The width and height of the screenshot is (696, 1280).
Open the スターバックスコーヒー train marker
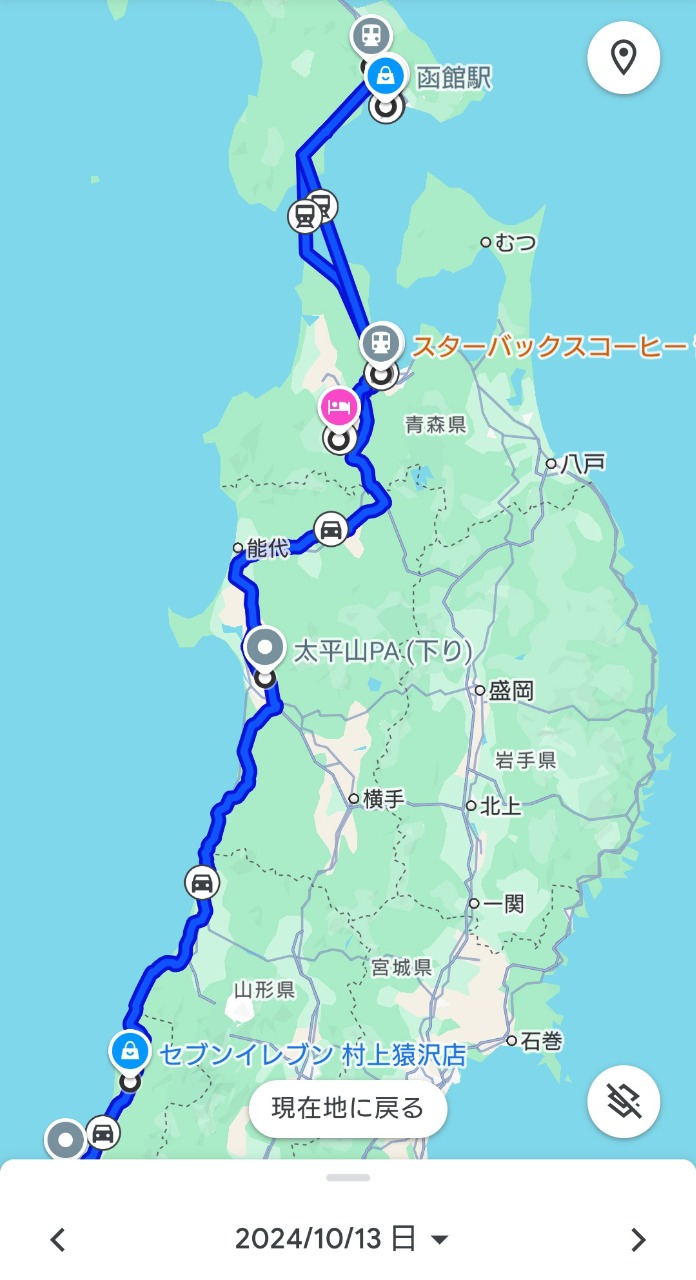click(381, 343)
